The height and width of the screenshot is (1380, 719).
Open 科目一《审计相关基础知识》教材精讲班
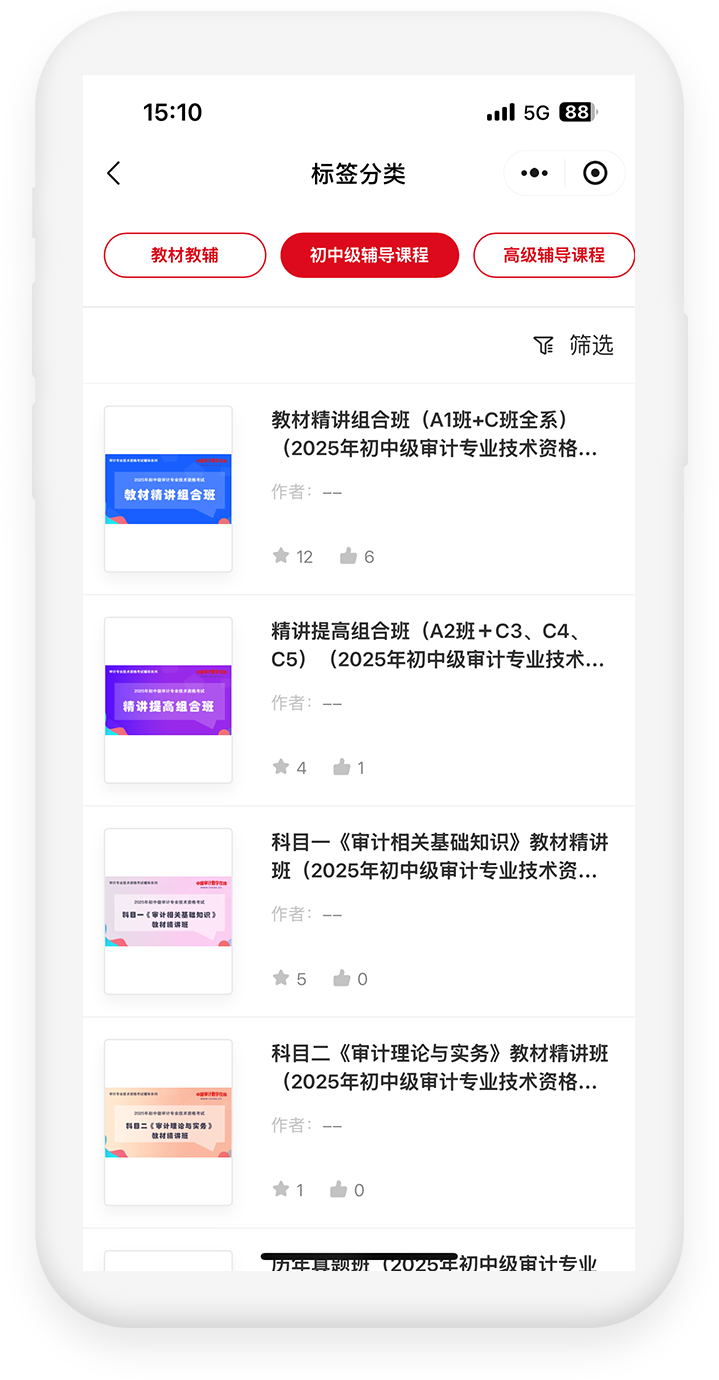click(x=439, y=856)
